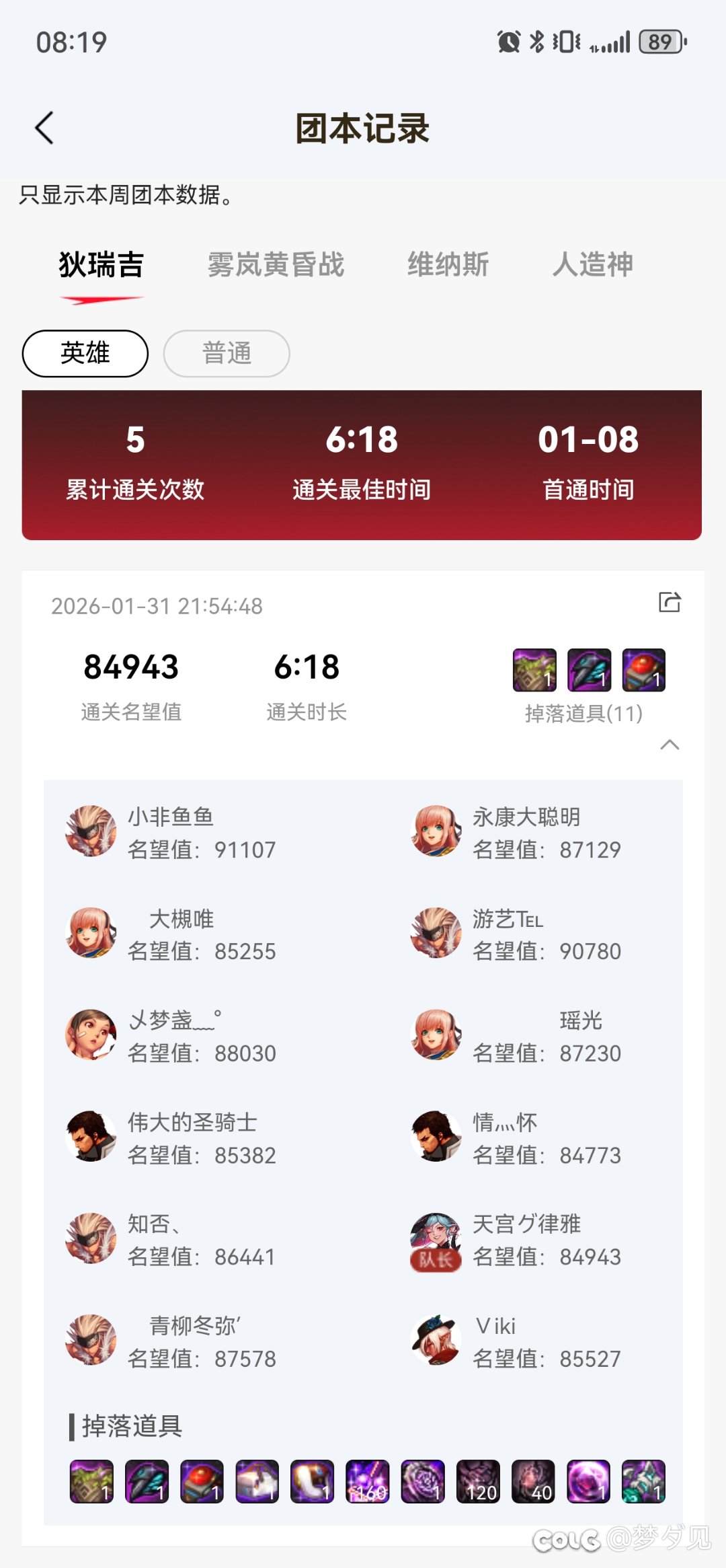Tap the back arrow on 团本记录 page
Image resolution: width=726 pixels, height=1568 pixels.
point(44,126)
